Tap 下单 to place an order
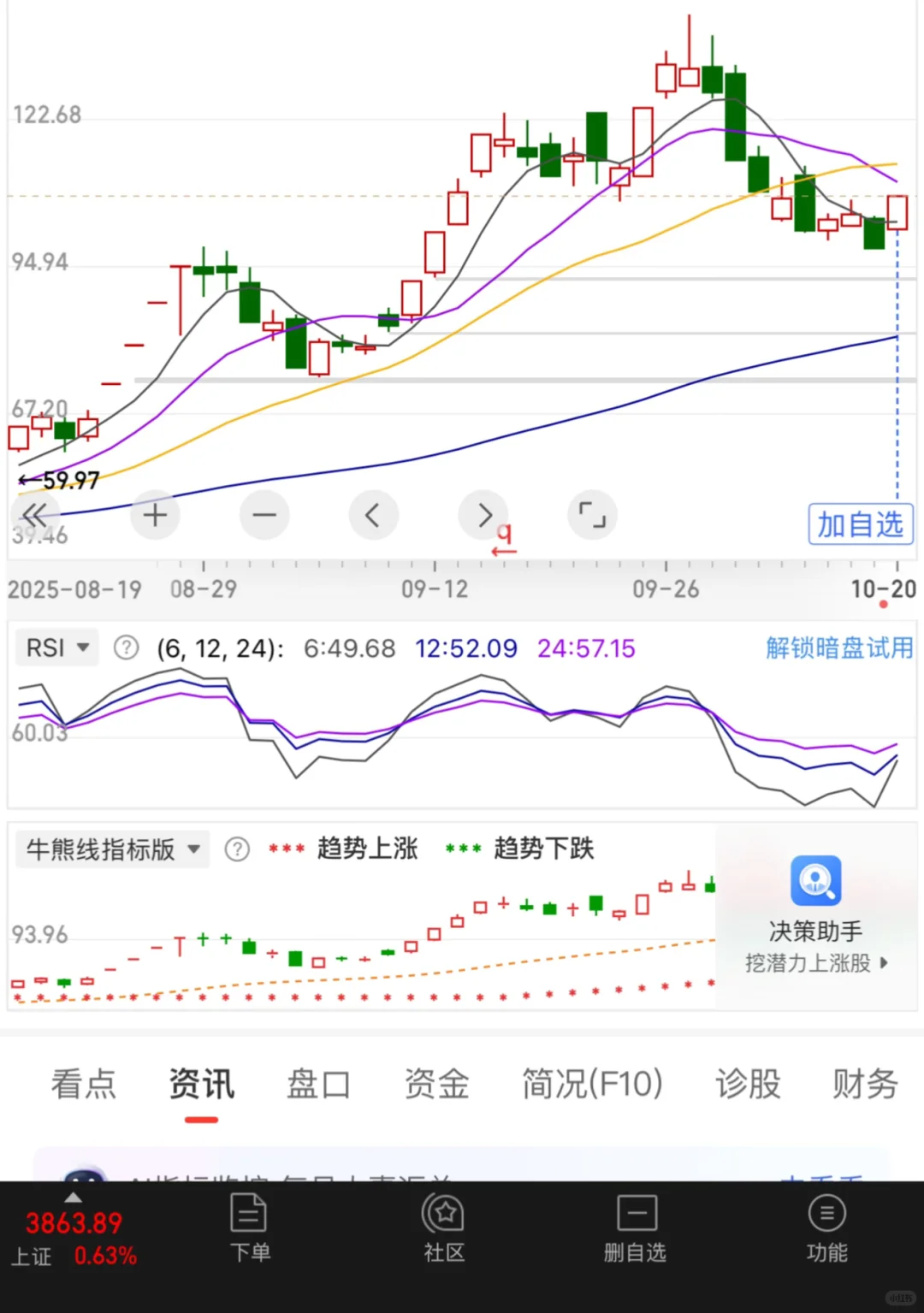Screen dimensions: 924x1313 point(250,1230)
